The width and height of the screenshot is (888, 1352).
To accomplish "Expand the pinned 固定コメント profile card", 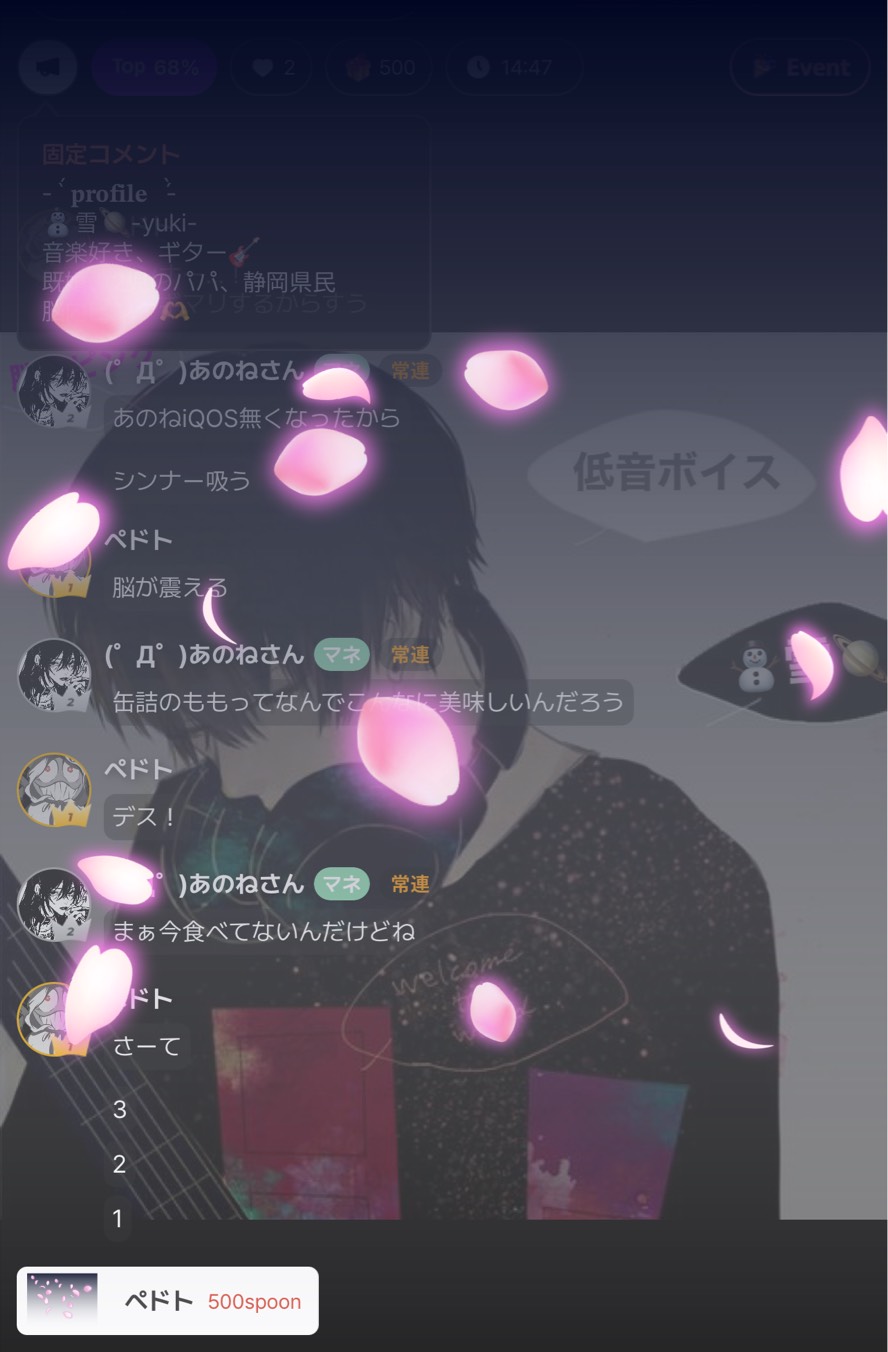I will pyautogui.click(x=224, y=232).
